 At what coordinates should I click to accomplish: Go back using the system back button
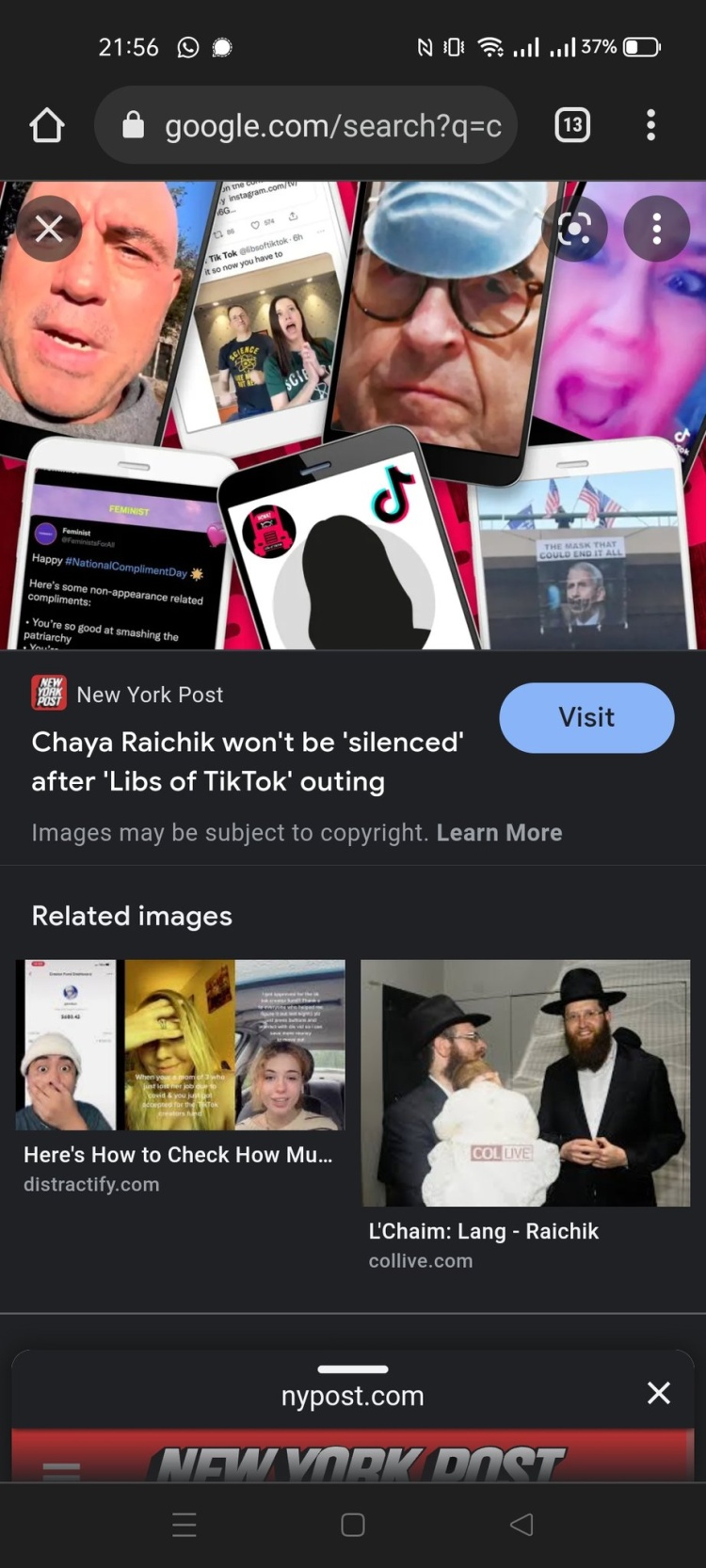[521, 1525]
